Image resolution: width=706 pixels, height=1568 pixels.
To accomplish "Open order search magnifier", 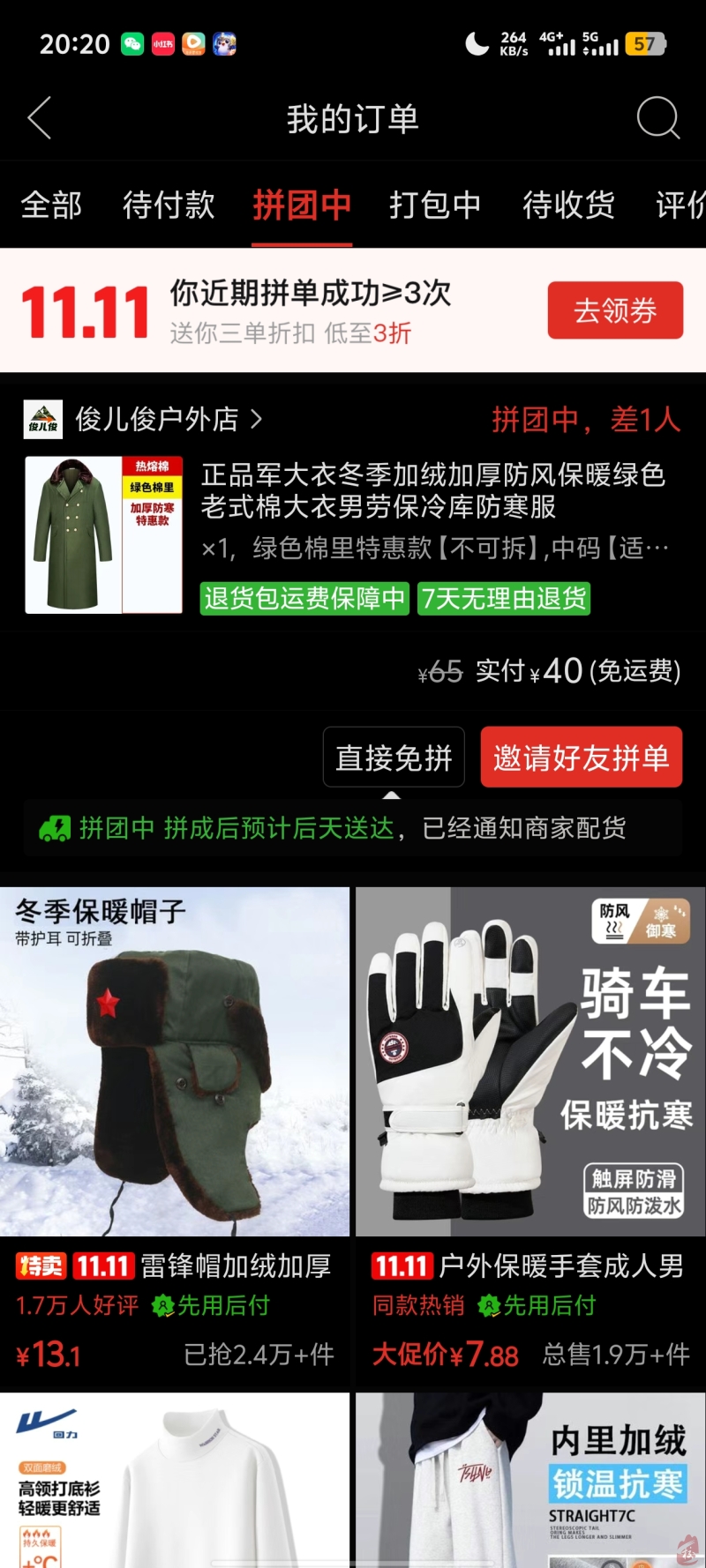I will tap(657, 118).
